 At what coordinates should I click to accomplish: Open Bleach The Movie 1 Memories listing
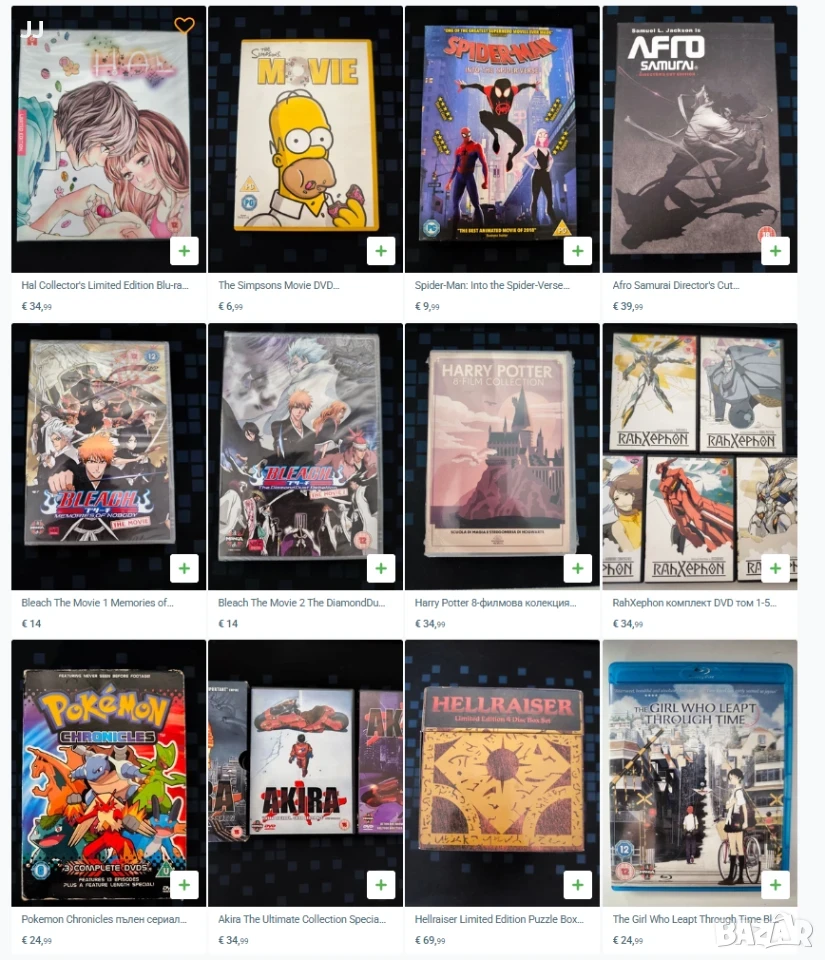(x=97, y=602)
